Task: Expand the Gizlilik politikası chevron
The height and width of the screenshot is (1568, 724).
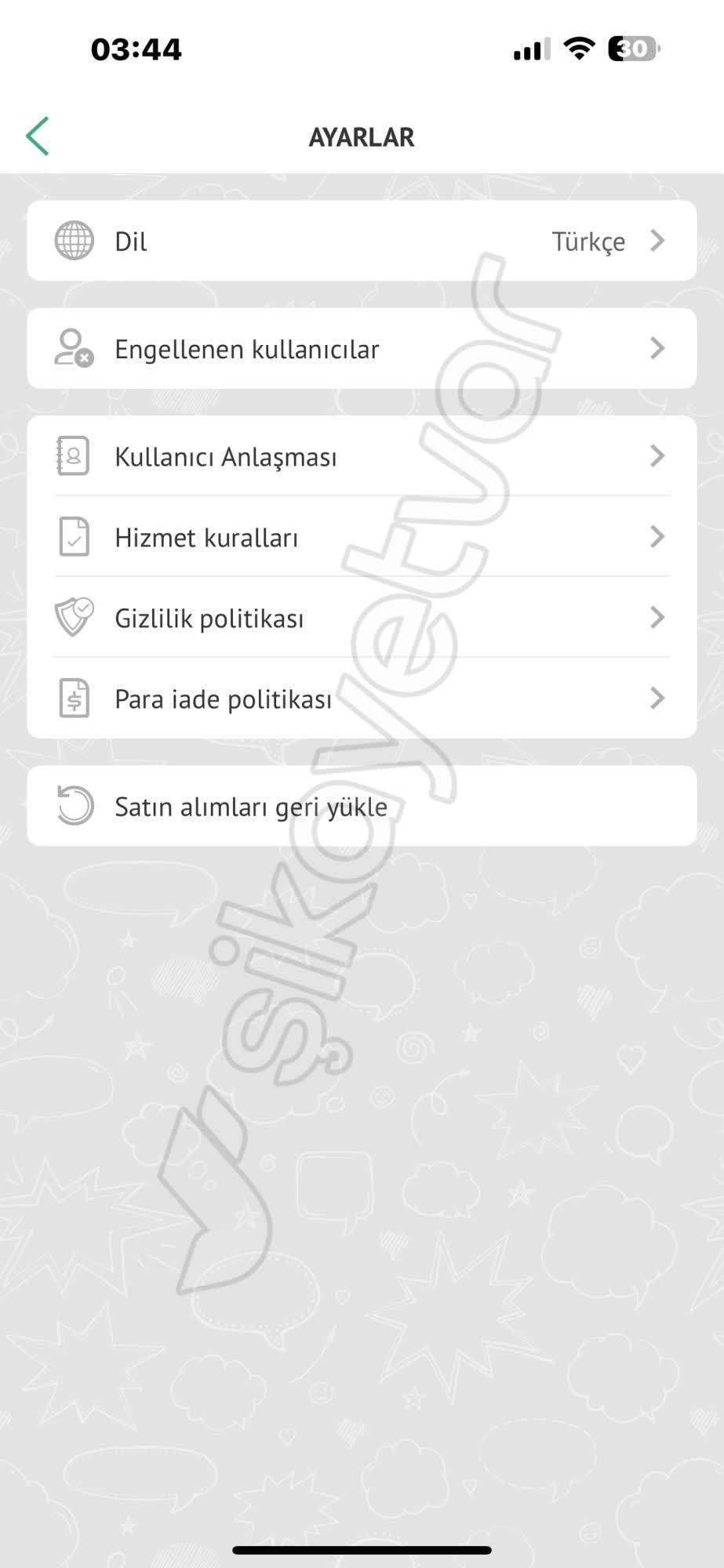Action: 657,618
